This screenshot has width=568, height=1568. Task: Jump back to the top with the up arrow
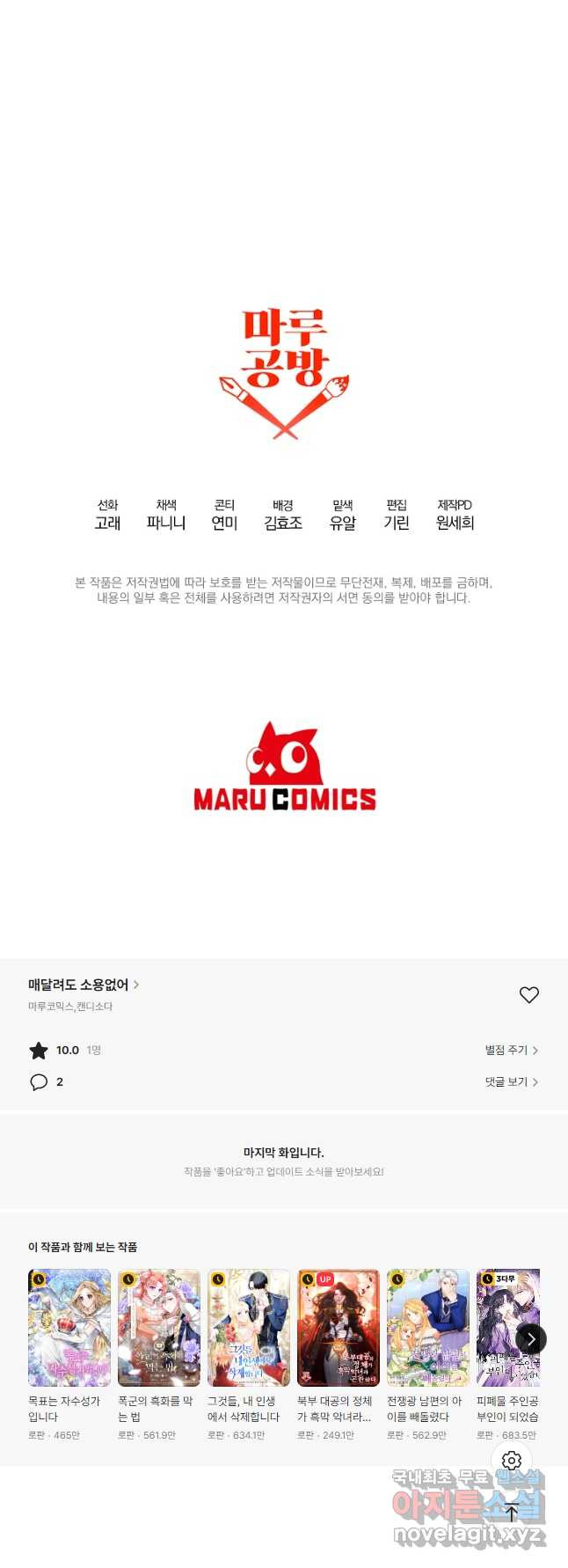[x=512, y=1513]
